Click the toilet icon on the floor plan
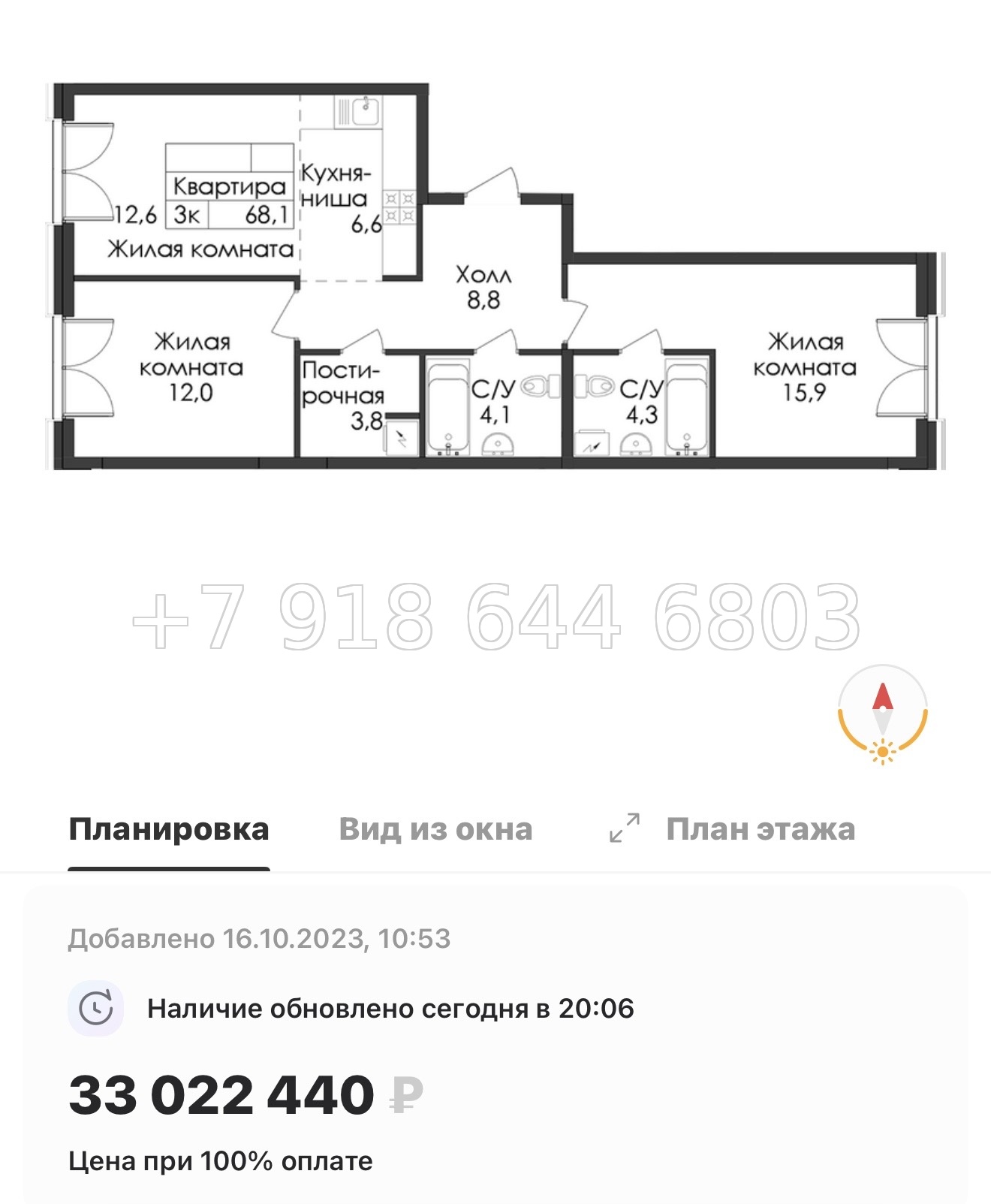991x1204 pixels. 535,387
